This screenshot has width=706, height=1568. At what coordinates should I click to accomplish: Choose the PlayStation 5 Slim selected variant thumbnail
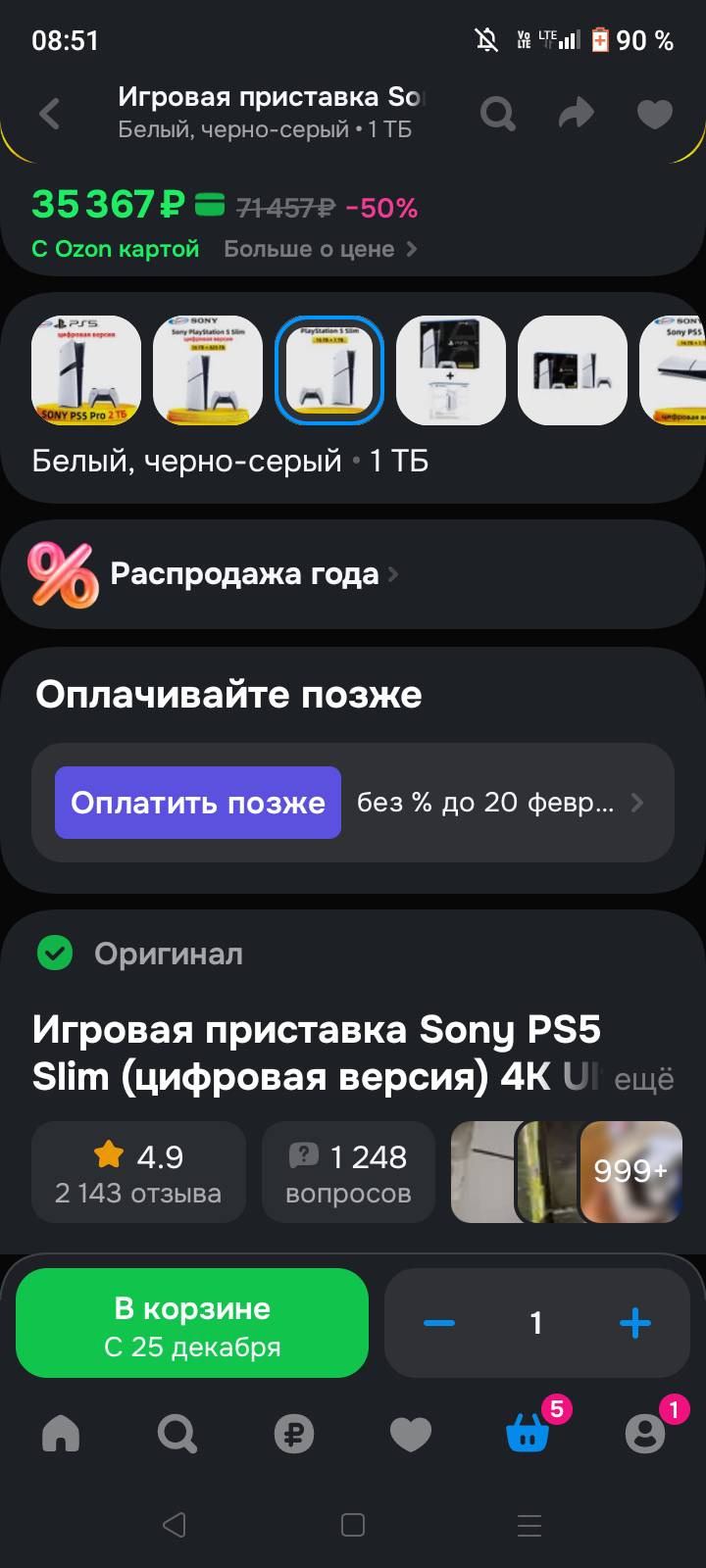(x=329, y=370)
